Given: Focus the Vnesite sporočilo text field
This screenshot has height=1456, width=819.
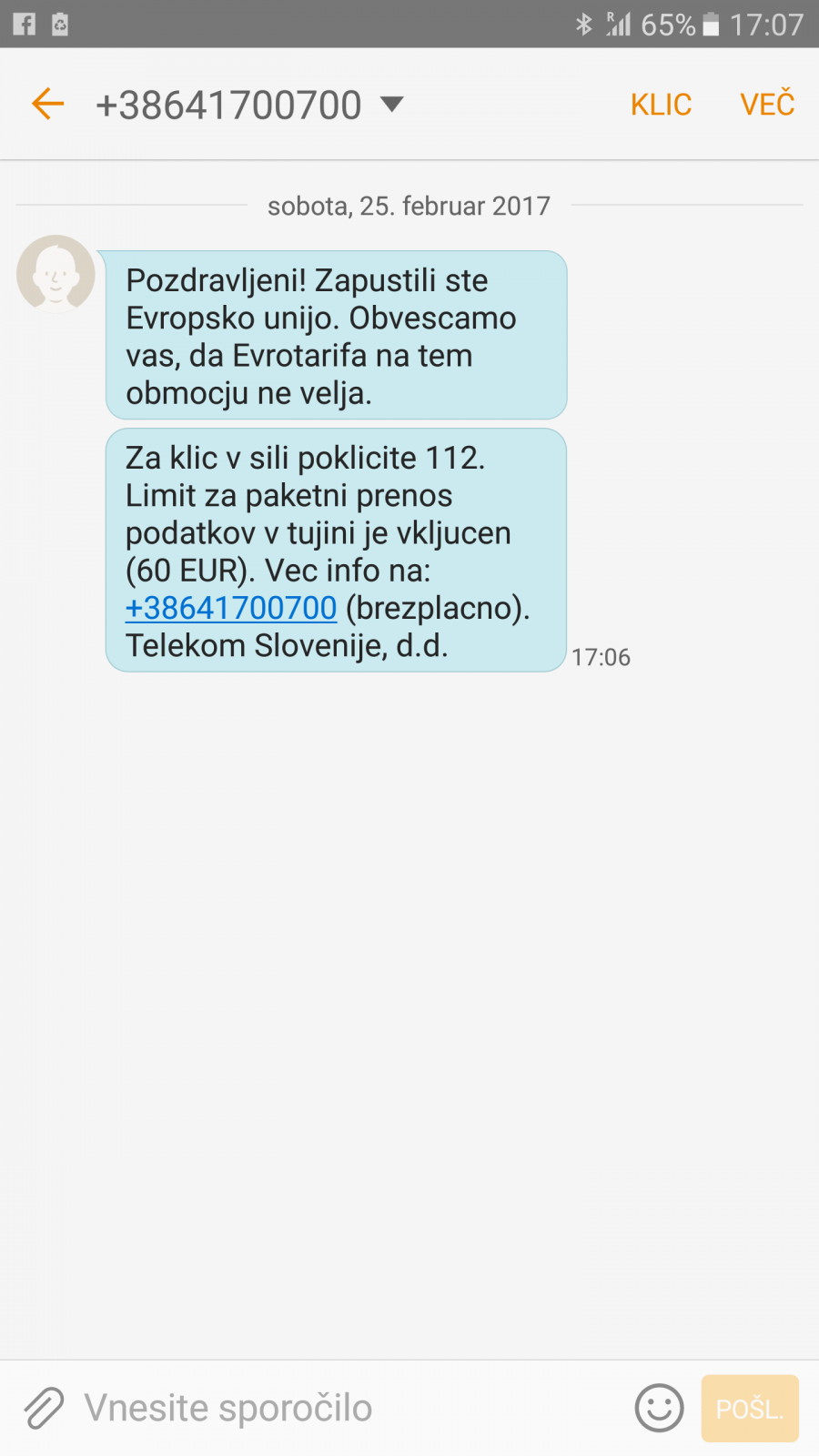Looking at the screenshot, I should 346,1408.
